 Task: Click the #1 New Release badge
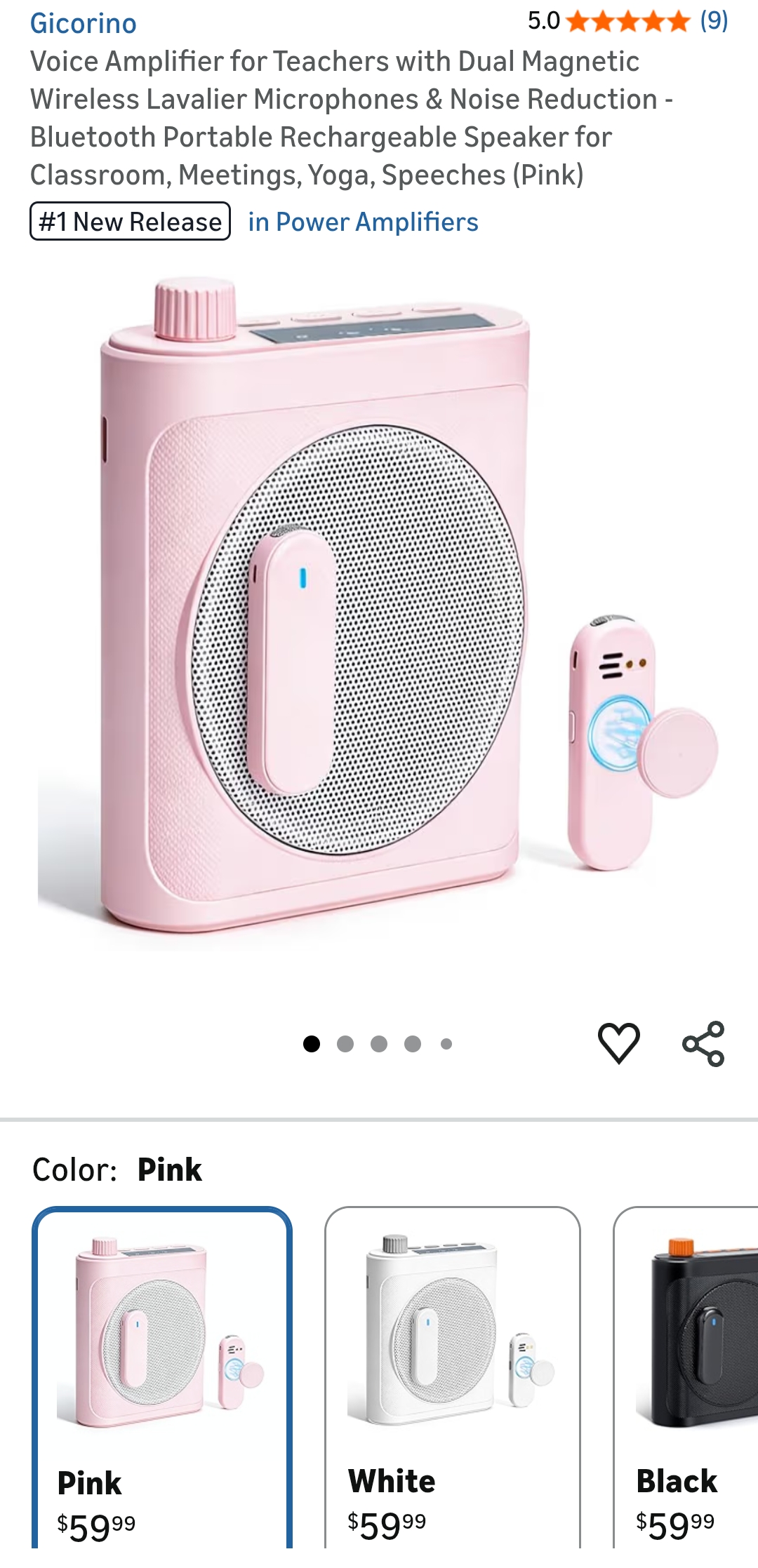(x=130, y=220)
